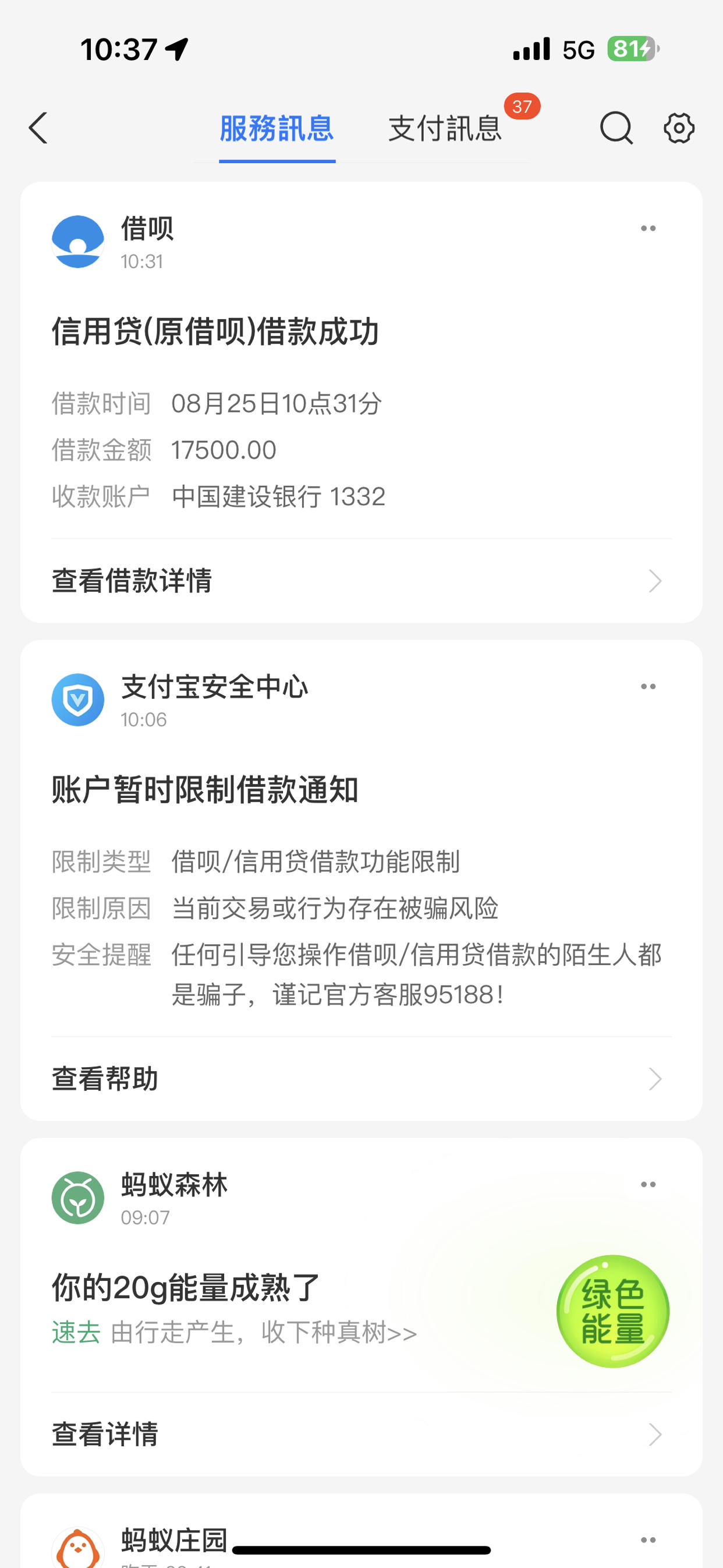Open the message search icon
Image resolution: width=723 pixels, height=1568 pixels.
pos(616,129)
